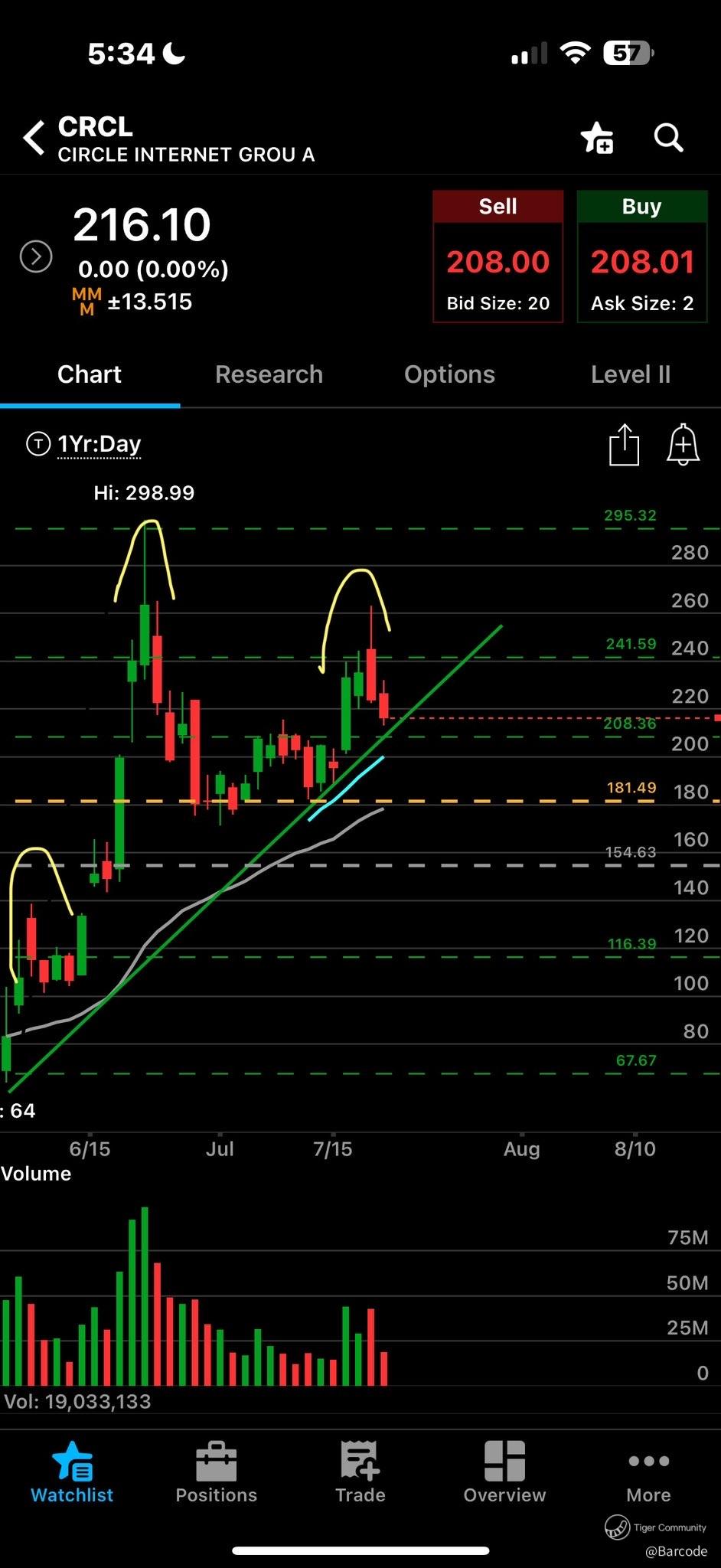Image resolution: width=721 pixels, height=1568 pixels.
Task: Change the 1Yr:Day chart timeframe
Action: 99,444
